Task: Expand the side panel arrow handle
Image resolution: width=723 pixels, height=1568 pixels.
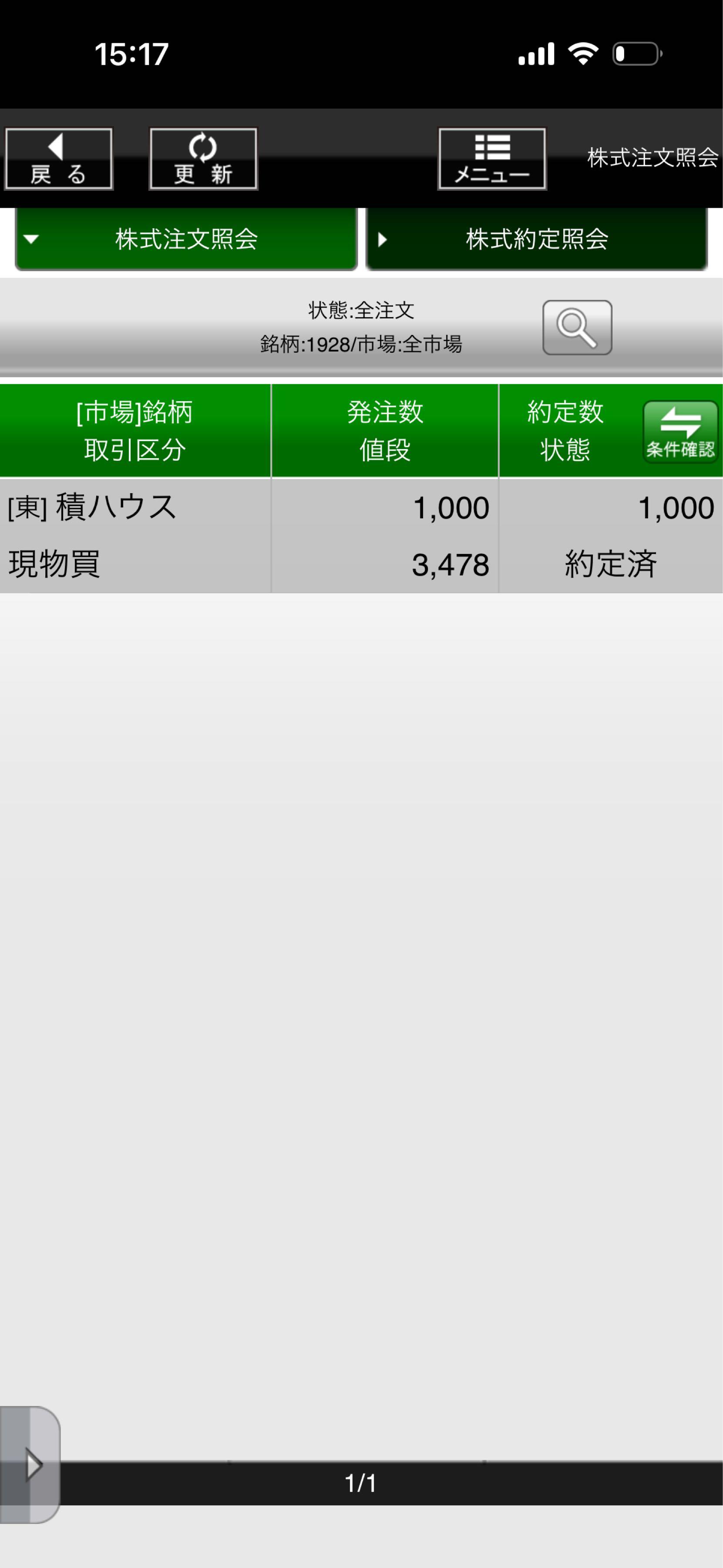Action: tap(30, 1464)
